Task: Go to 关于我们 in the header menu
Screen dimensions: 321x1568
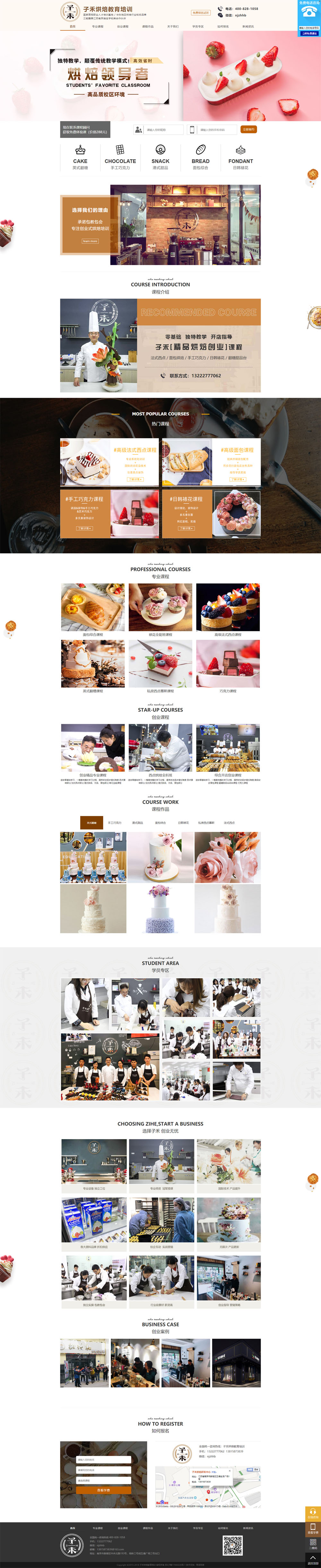Action: pos(173,26)
